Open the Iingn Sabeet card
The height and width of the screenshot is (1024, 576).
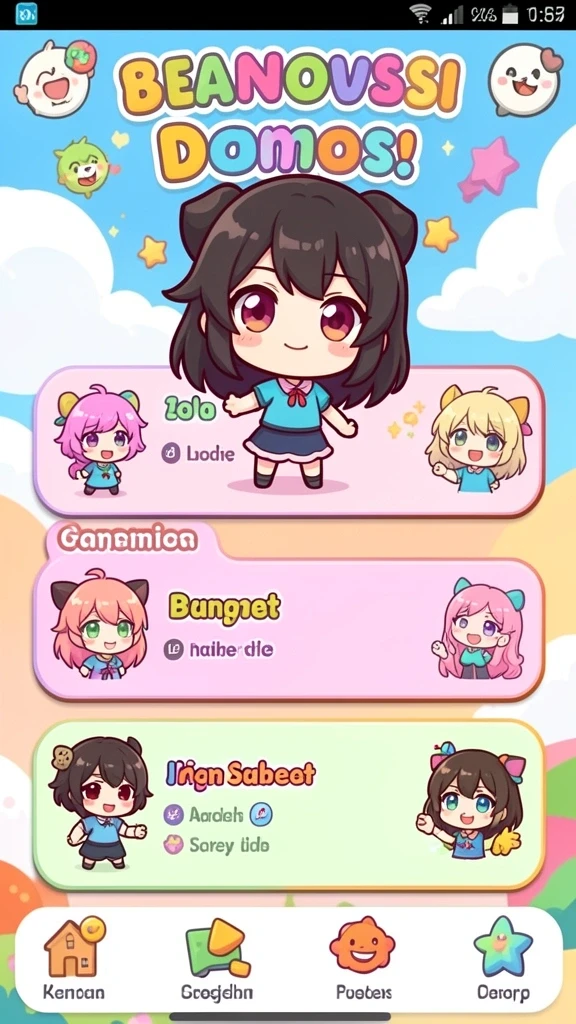pyautogui.click(x=289, y=805)
